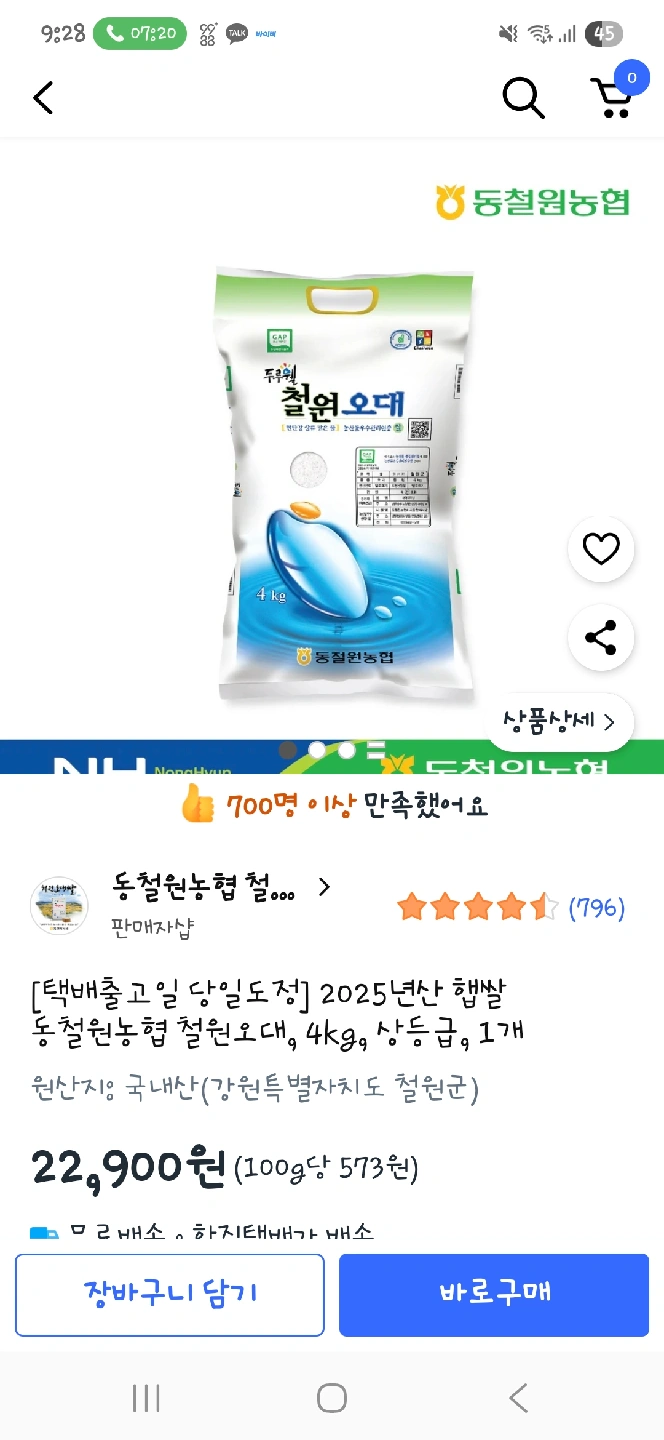Open the search magnifier icon
Image resolution: width=664 pixels, height=1440 pixels.
[522, 98]
